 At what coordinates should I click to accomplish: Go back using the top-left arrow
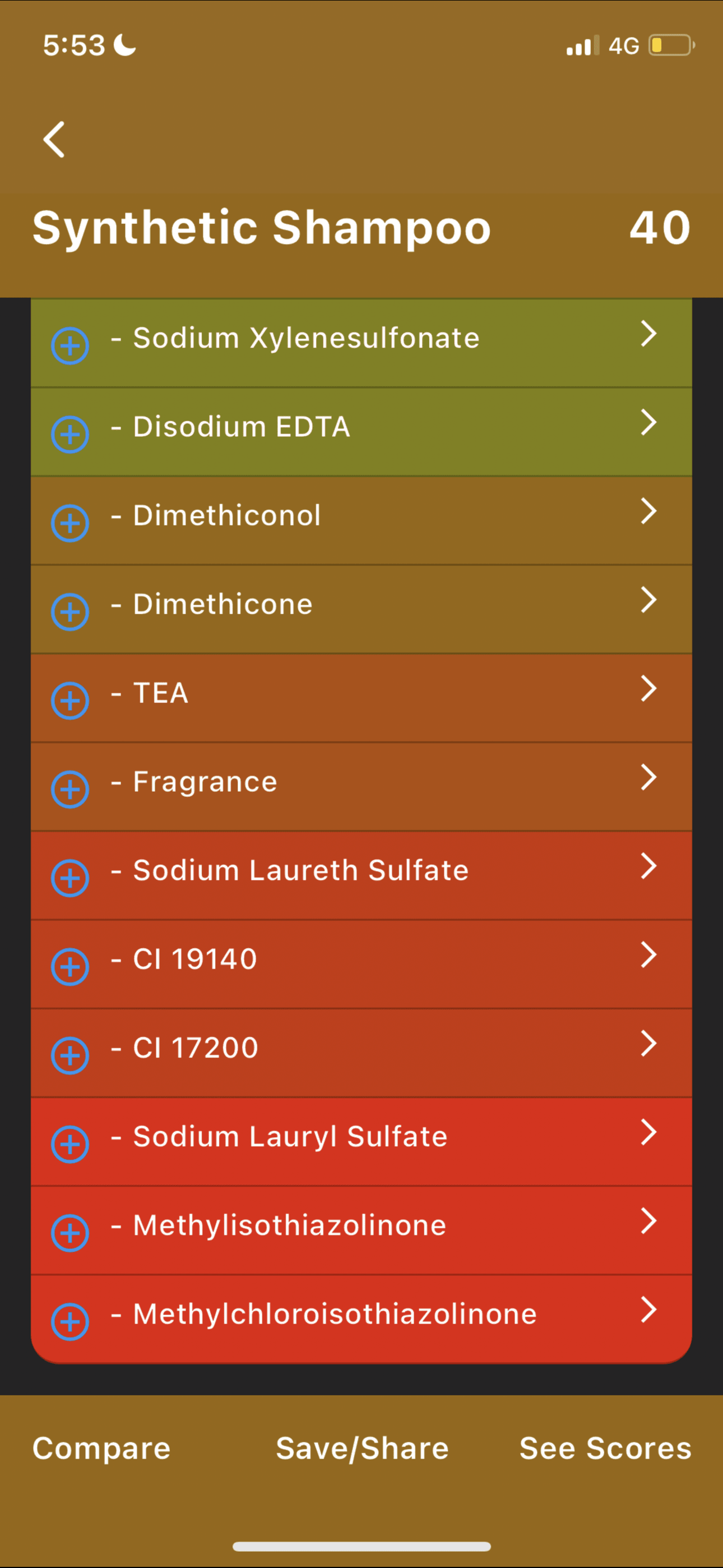click(54, 140)
